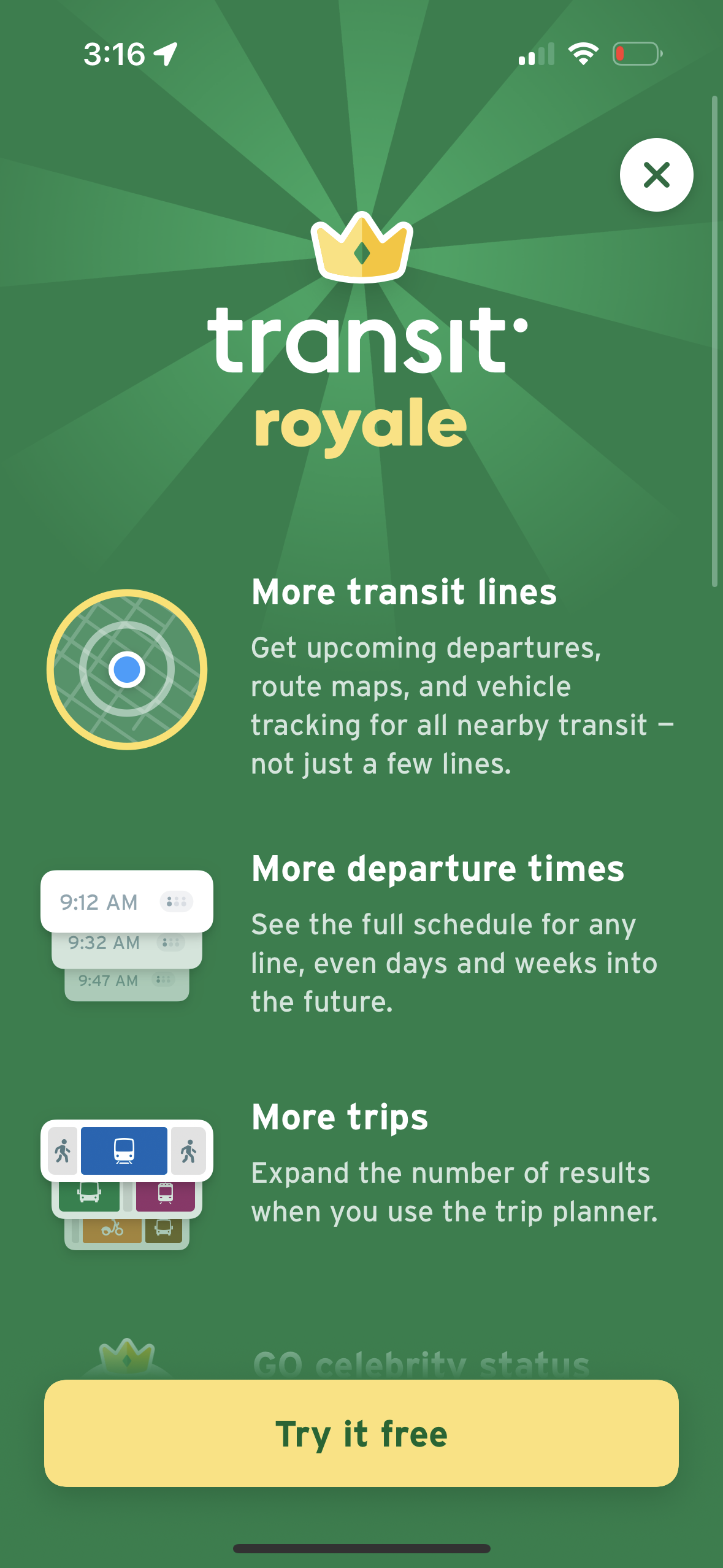Select the purple tram icon
Viewport: 723px width, 1568px height.
point(165,1193)
